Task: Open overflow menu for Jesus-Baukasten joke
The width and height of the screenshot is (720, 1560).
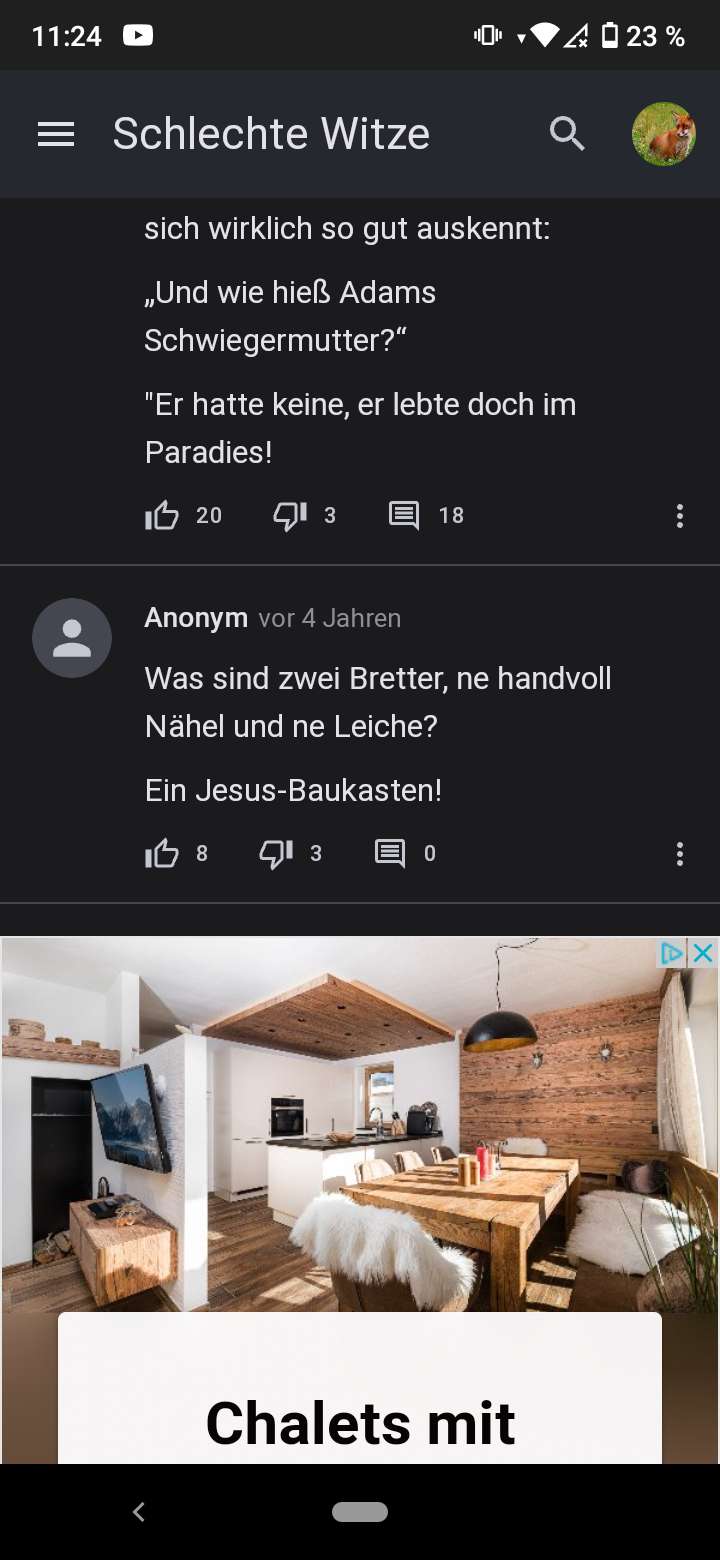Action: coord(680,854)
